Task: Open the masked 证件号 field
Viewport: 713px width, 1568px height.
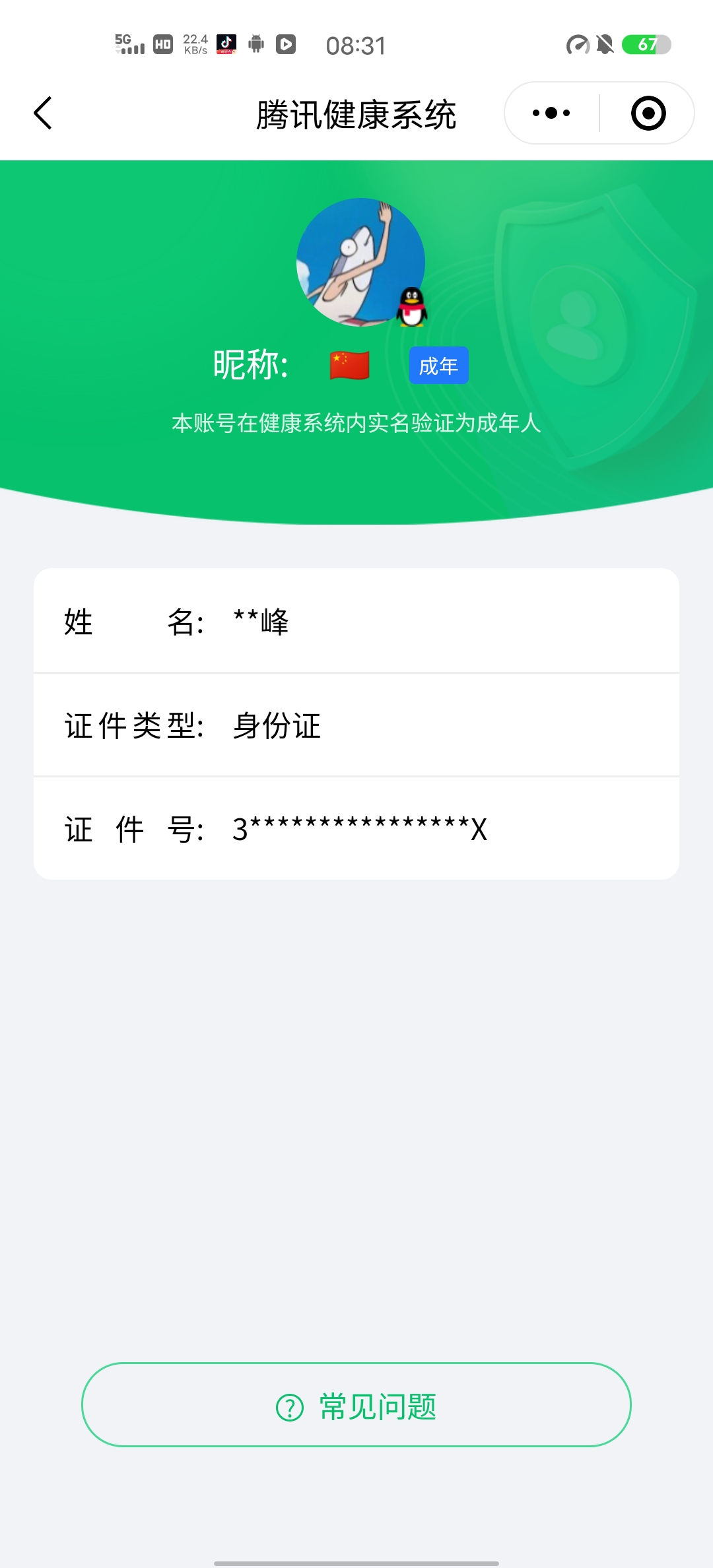Action: (x=356, y=828)
